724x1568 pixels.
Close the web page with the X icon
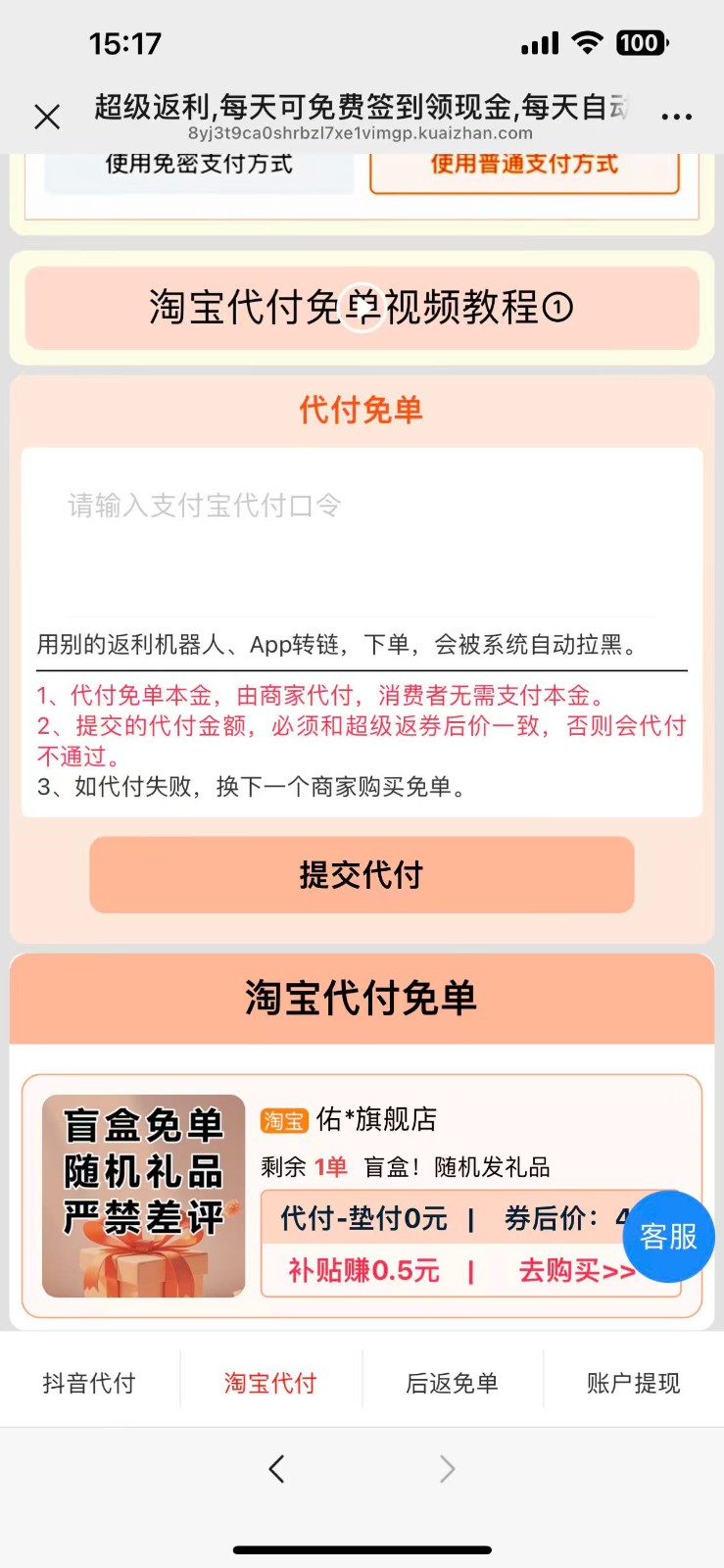tap(47, 118)
